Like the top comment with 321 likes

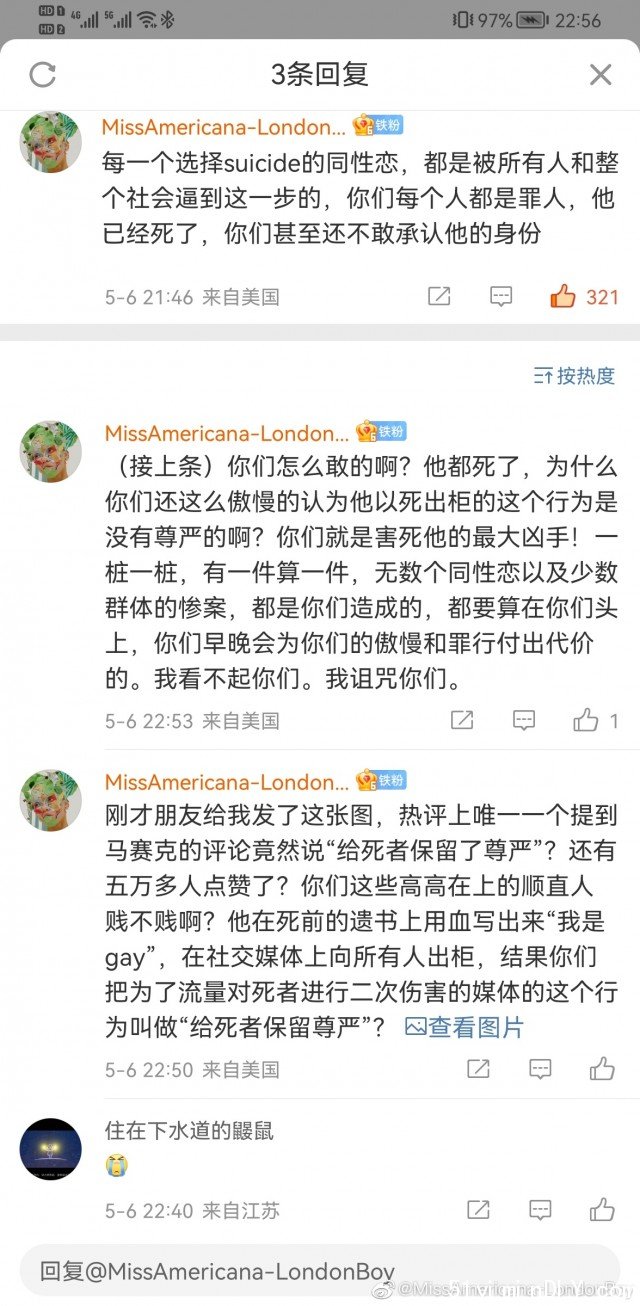click(564, 296)
